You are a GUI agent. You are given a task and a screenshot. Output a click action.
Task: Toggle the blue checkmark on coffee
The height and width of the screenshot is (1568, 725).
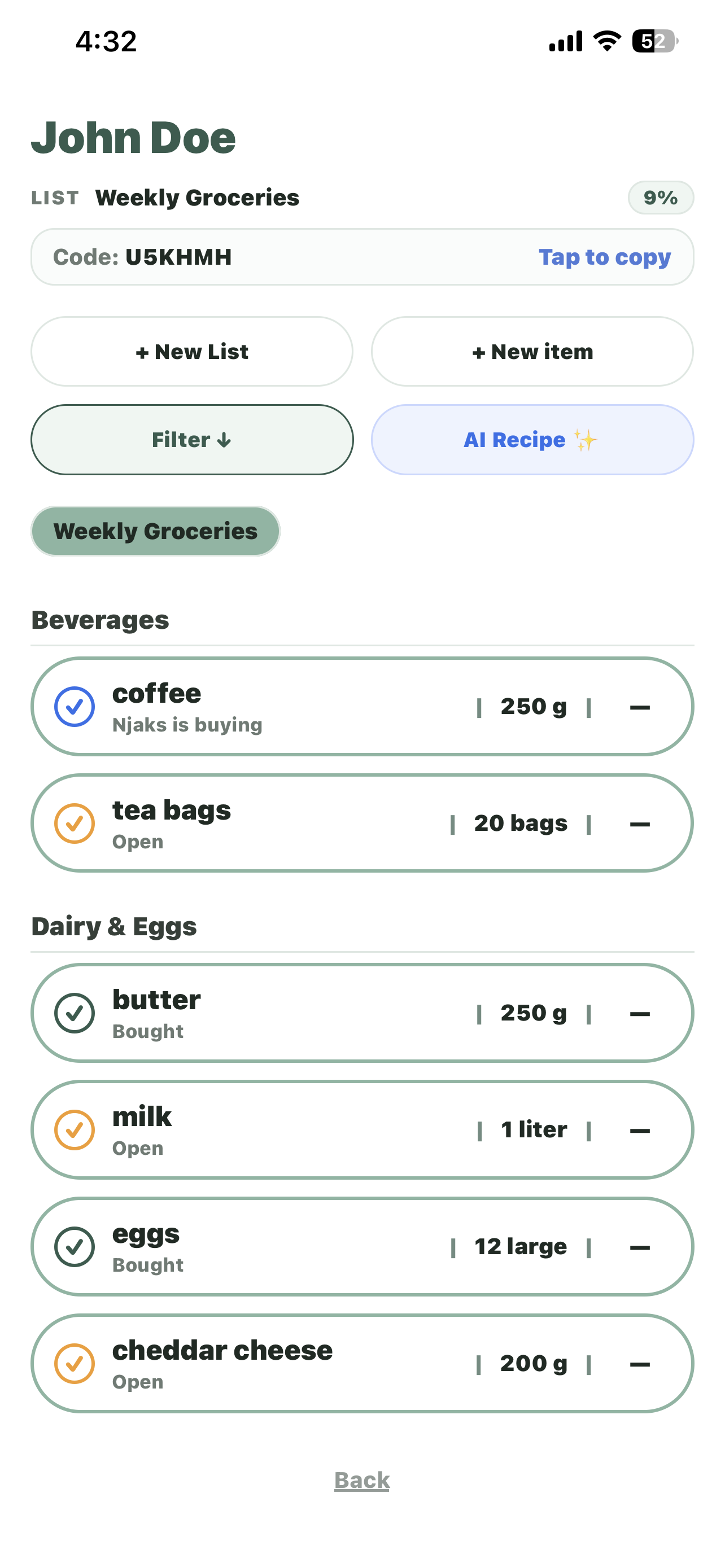pyautogui.click(x=75, y=706)
